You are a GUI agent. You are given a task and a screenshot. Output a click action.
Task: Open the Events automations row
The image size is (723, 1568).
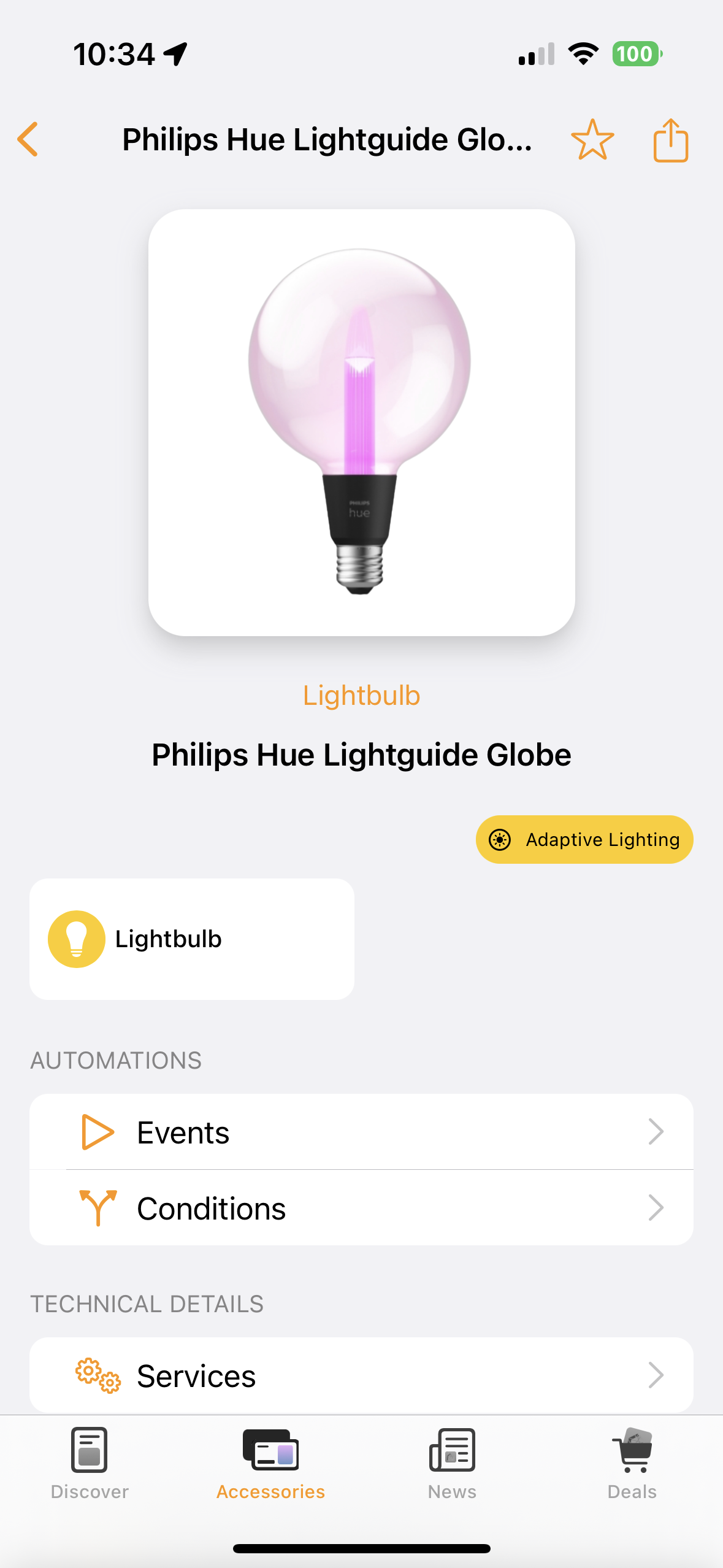[x=361, y=1132]
